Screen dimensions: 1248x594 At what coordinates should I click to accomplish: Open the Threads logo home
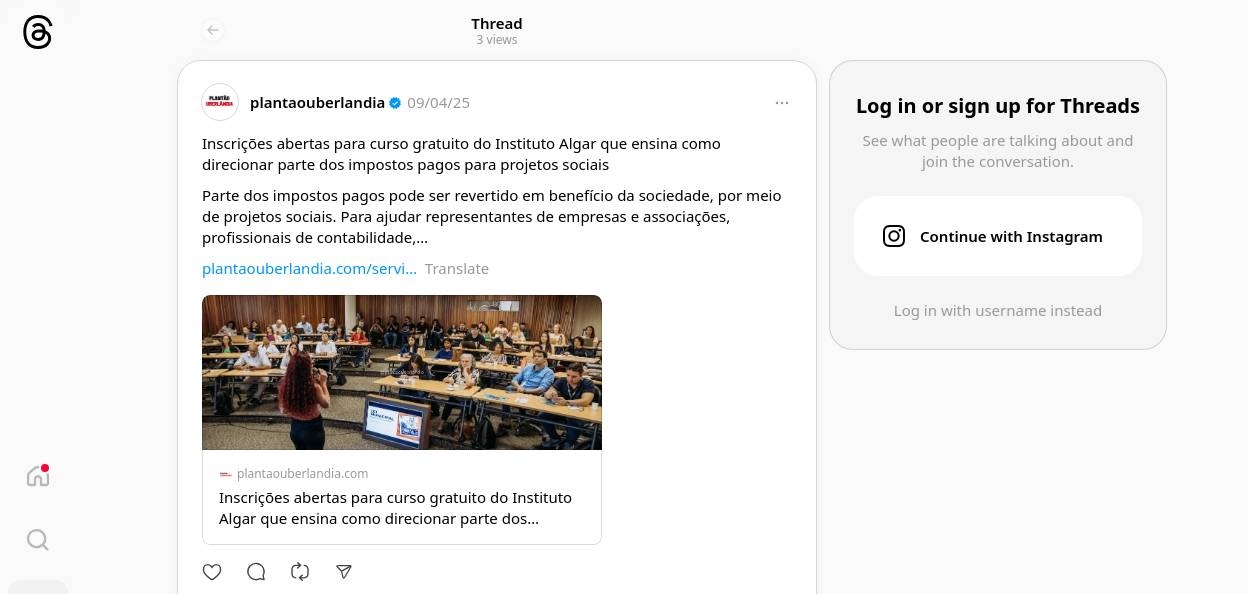click(x=37, y=32)
